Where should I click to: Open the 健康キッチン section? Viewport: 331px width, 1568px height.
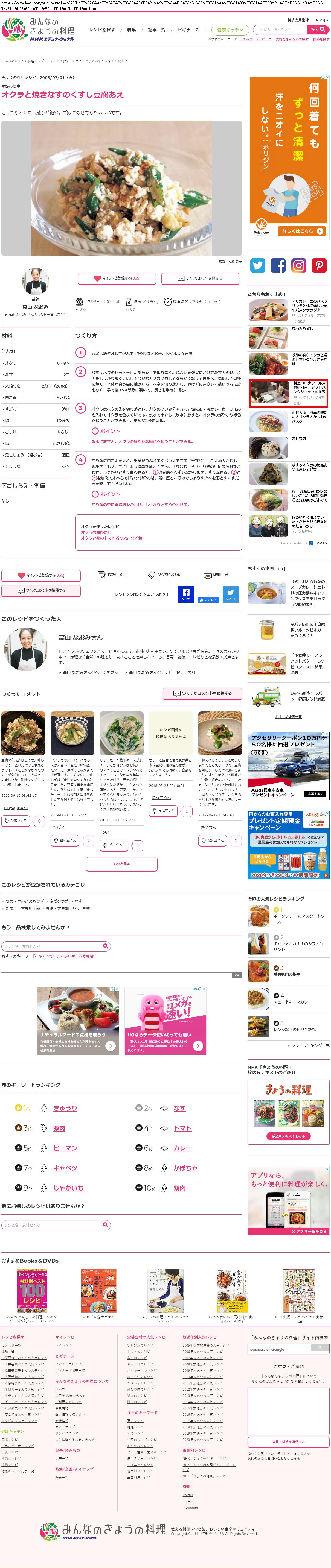tap(229, 30)
